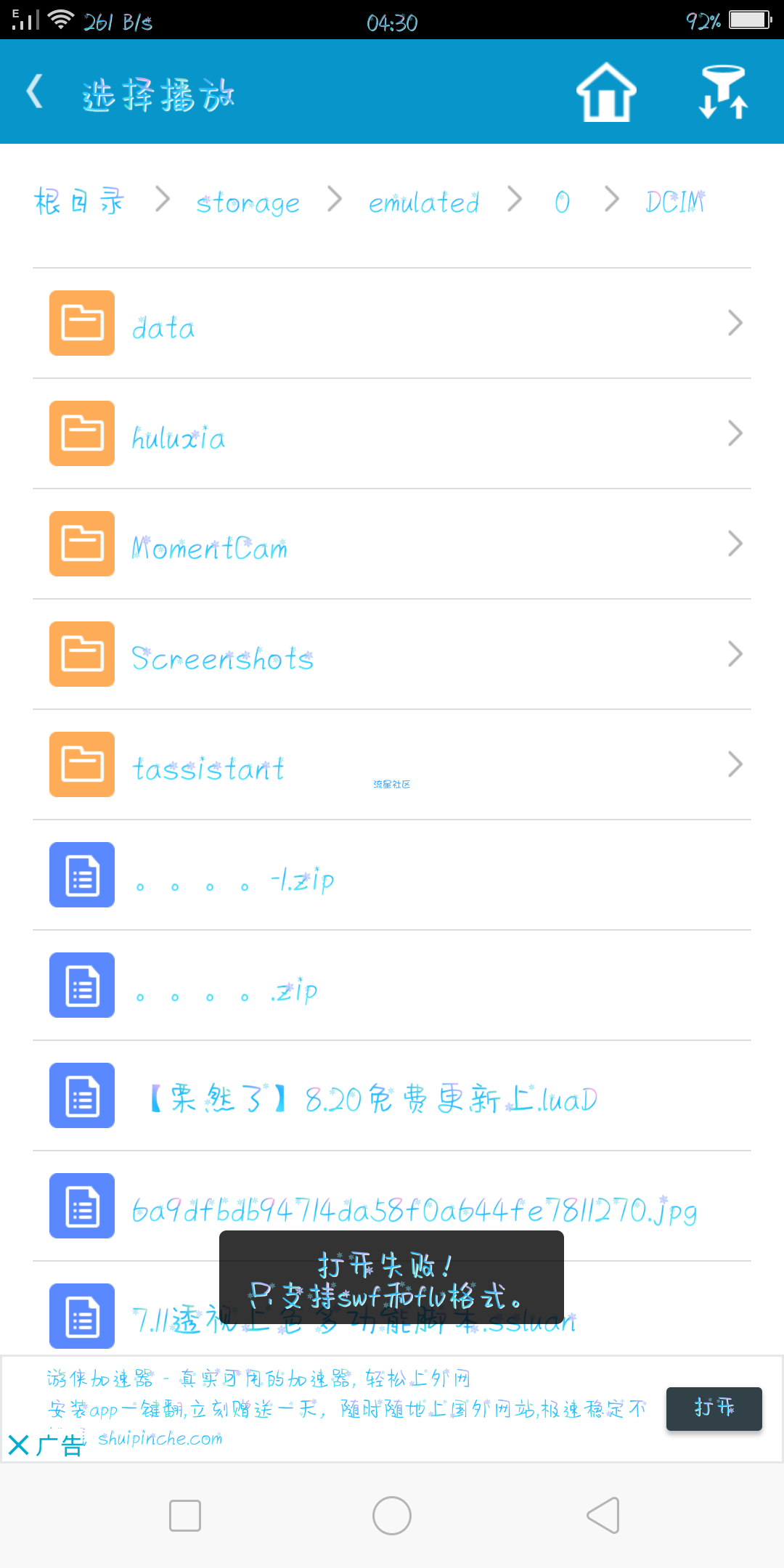Select the 6a9dfbdb94714da58f0a644fe7811270.jpg file
The height and width of the screenshot is (1568, 784).
392,1206
